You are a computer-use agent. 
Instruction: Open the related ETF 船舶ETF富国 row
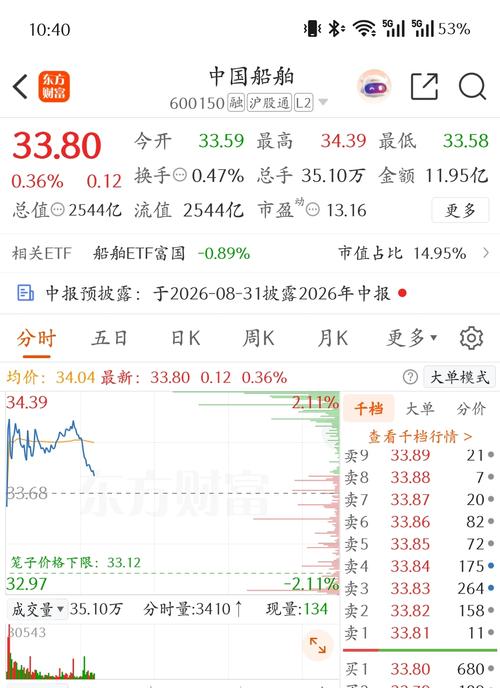point(250,253)
